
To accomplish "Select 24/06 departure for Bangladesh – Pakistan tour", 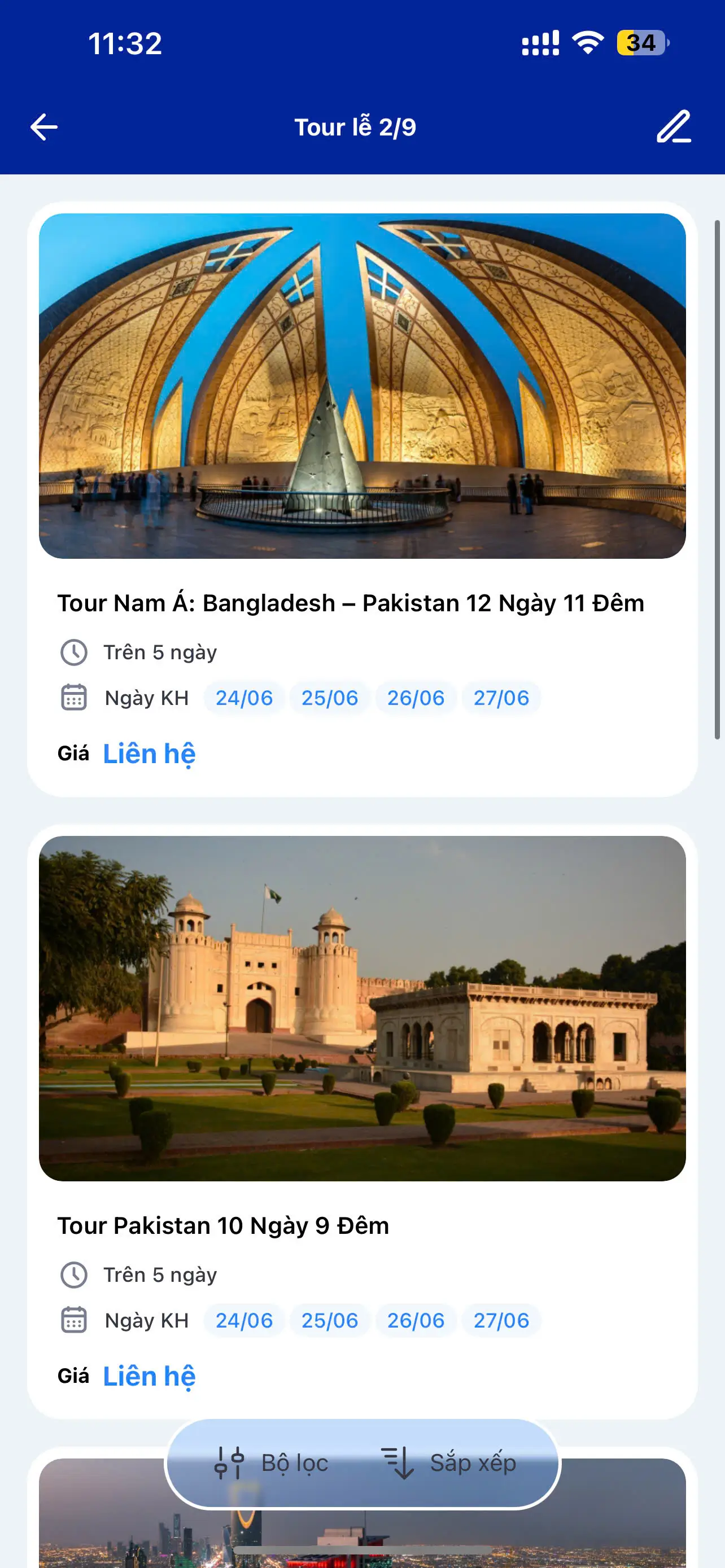I will point(244,698).
